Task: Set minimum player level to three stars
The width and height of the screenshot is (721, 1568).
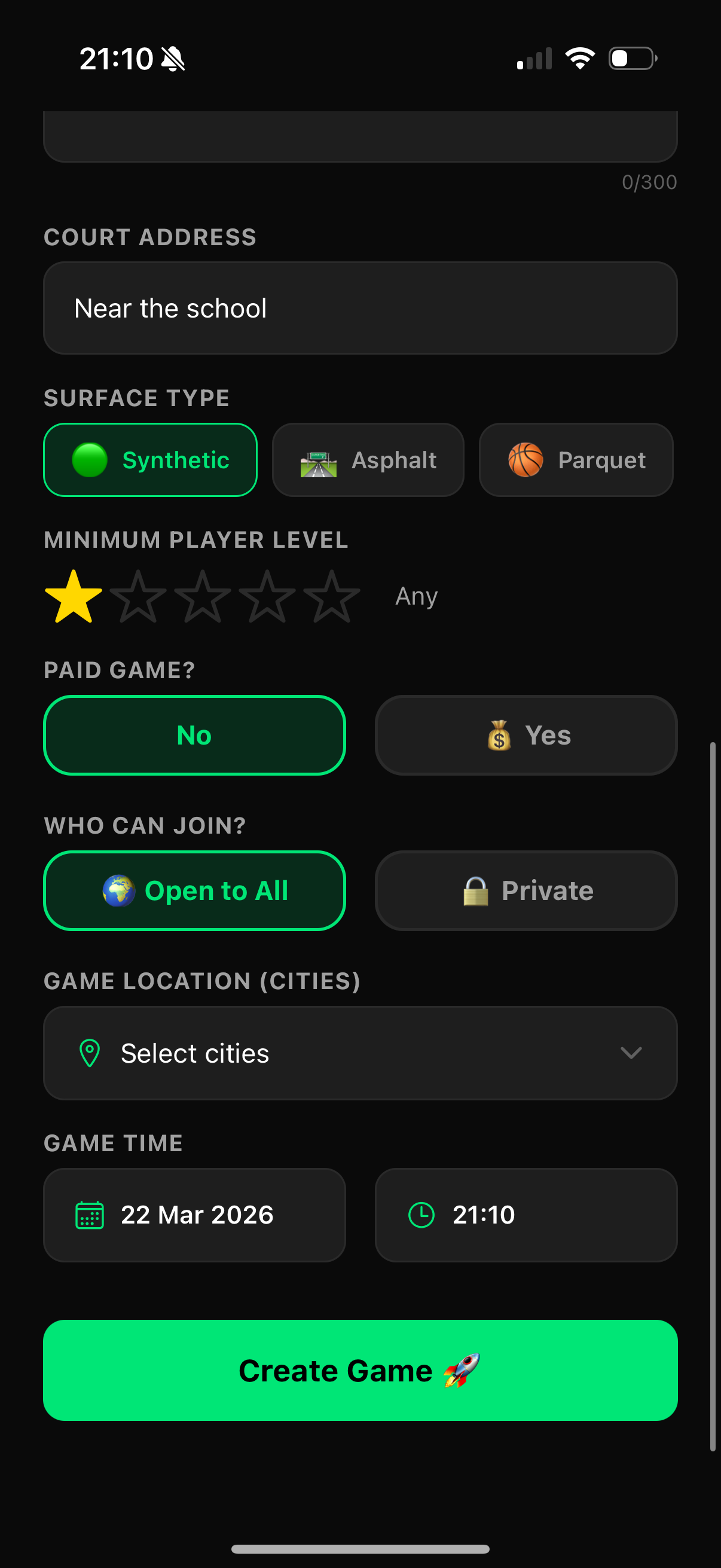Action: (201, 595)
